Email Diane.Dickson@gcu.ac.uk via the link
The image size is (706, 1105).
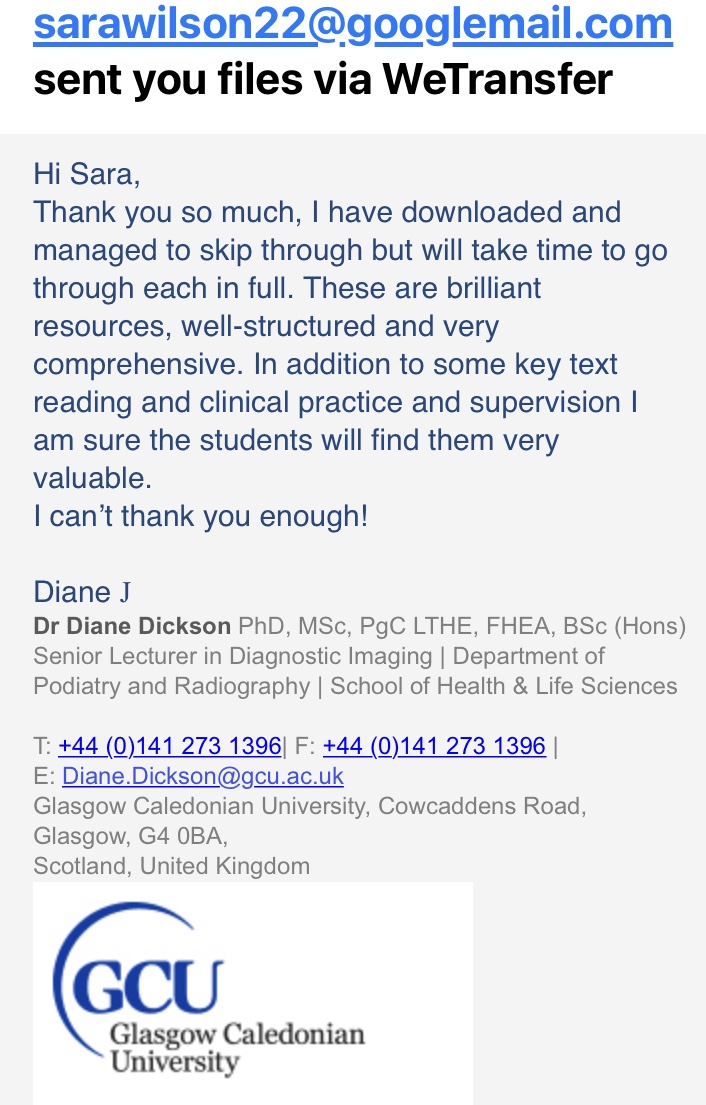point(203,776)
